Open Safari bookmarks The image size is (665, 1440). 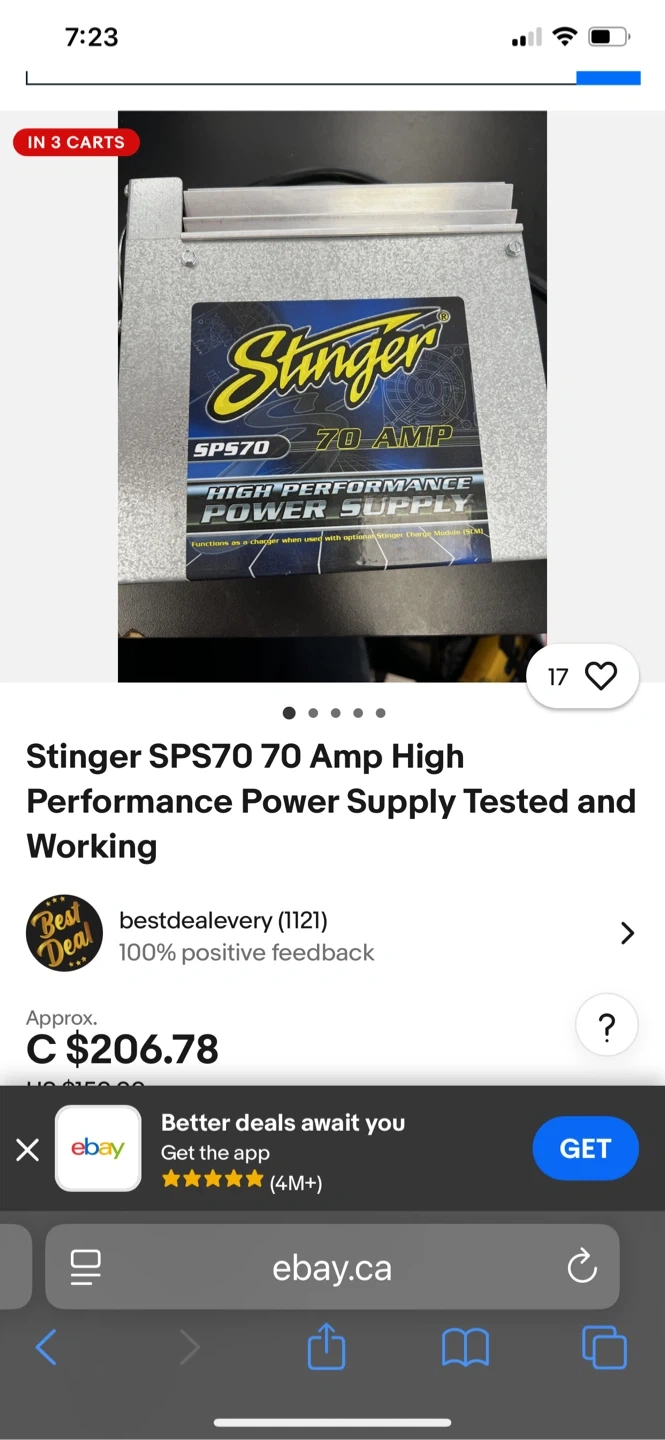coord(465,1348)
